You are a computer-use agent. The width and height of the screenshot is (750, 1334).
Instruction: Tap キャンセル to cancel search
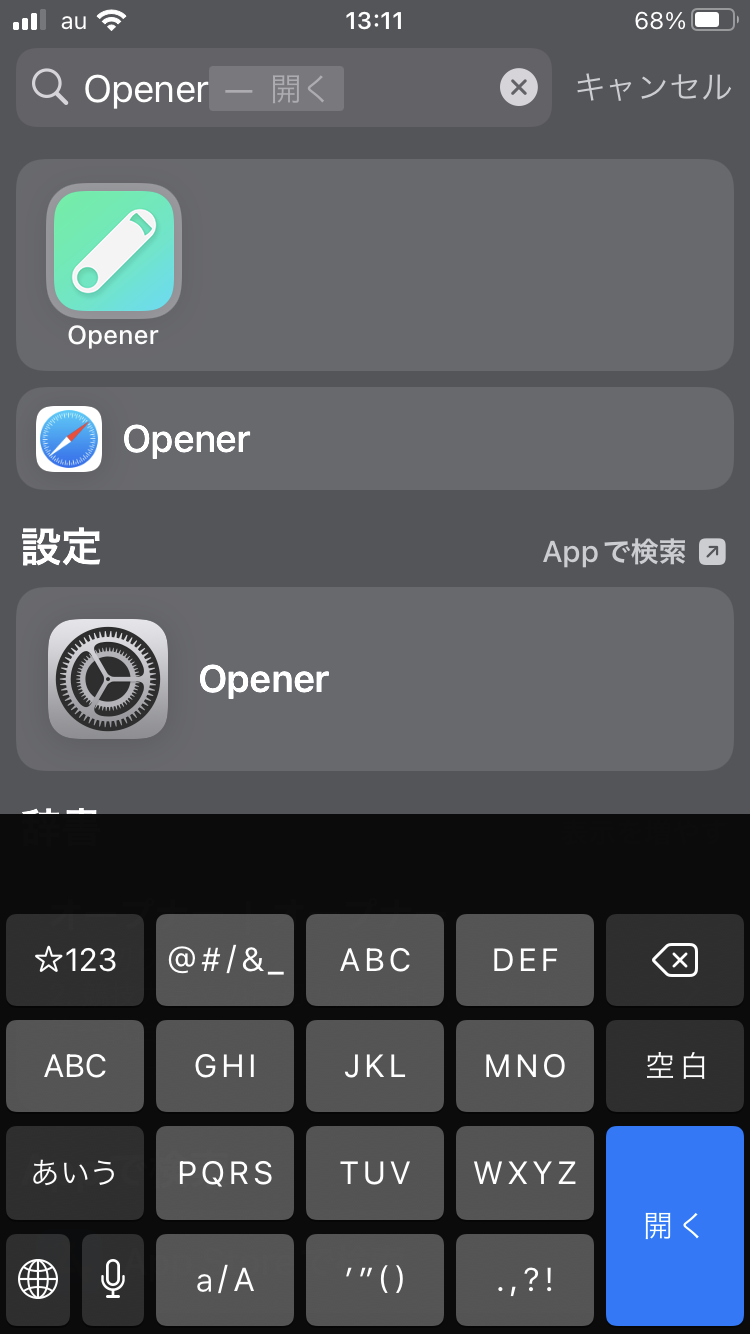653,88
